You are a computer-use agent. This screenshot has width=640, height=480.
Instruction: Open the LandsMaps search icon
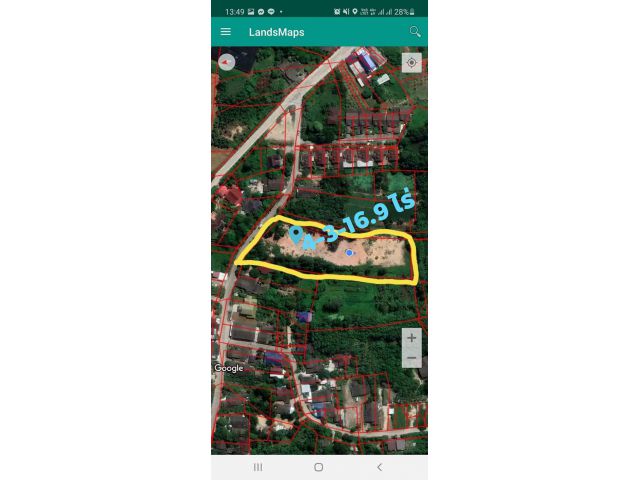tap(414, 32)
